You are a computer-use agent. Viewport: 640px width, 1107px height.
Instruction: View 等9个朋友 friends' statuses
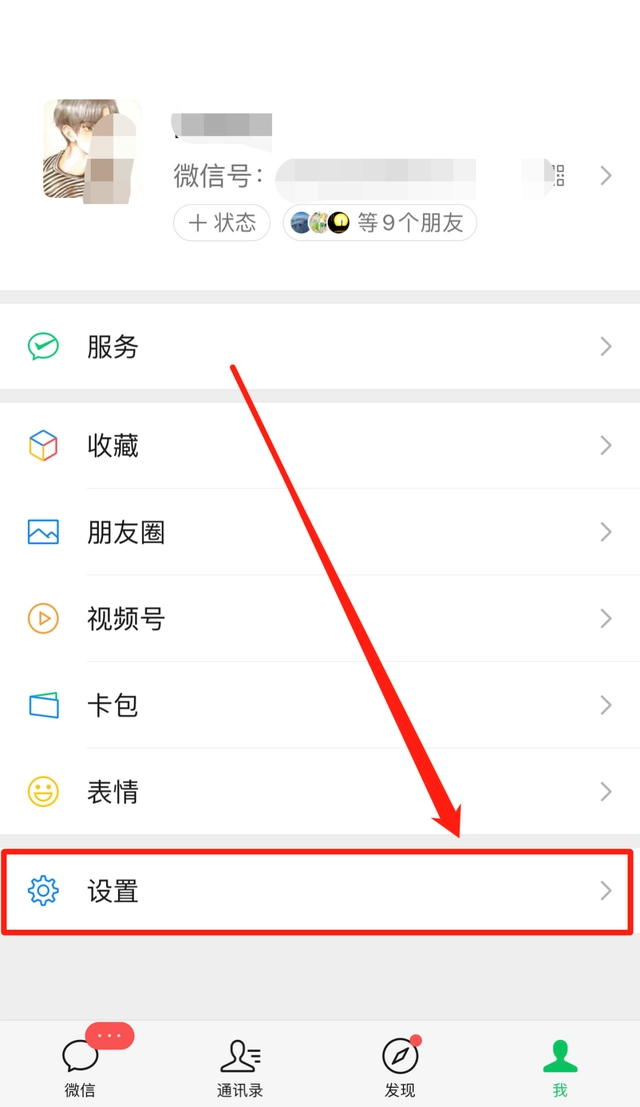380,223
